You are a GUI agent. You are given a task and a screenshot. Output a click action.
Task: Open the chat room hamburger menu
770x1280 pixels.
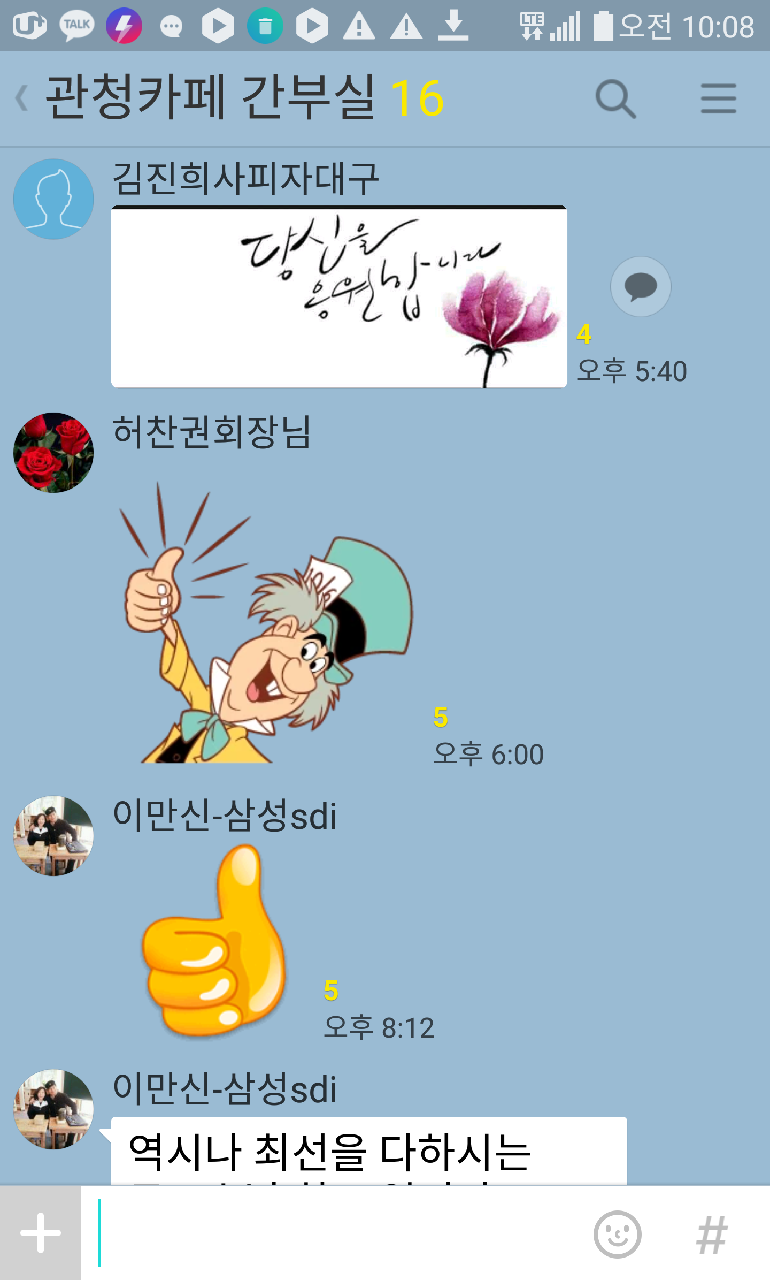click(x=718, y=99)
